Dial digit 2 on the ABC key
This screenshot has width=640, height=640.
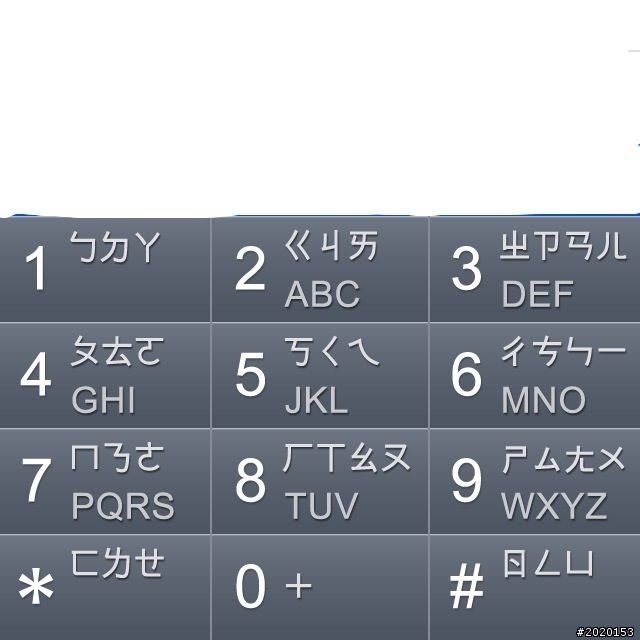(320, 269)
